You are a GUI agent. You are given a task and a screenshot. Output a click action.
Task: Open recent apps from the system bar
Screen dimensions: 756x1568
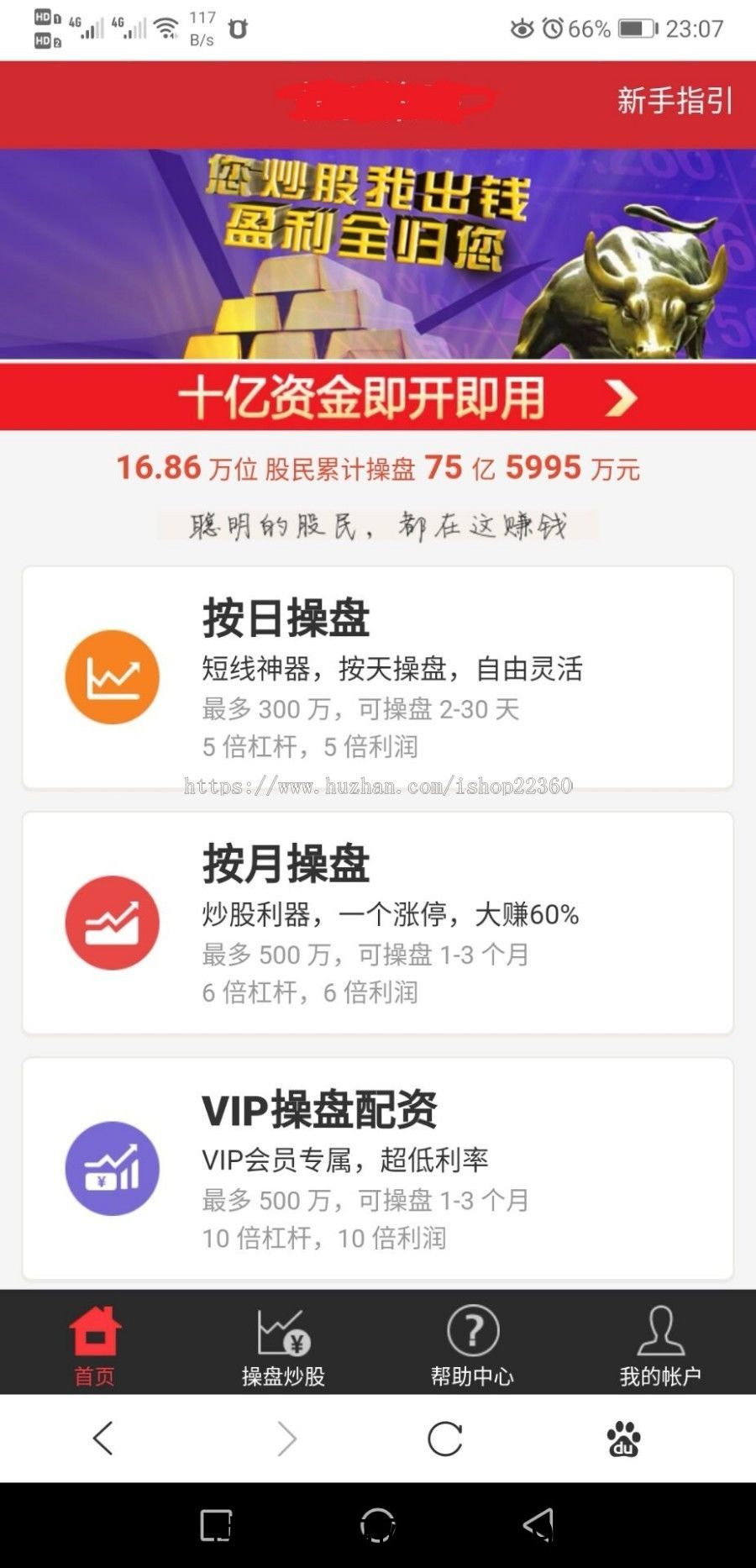216,1524
